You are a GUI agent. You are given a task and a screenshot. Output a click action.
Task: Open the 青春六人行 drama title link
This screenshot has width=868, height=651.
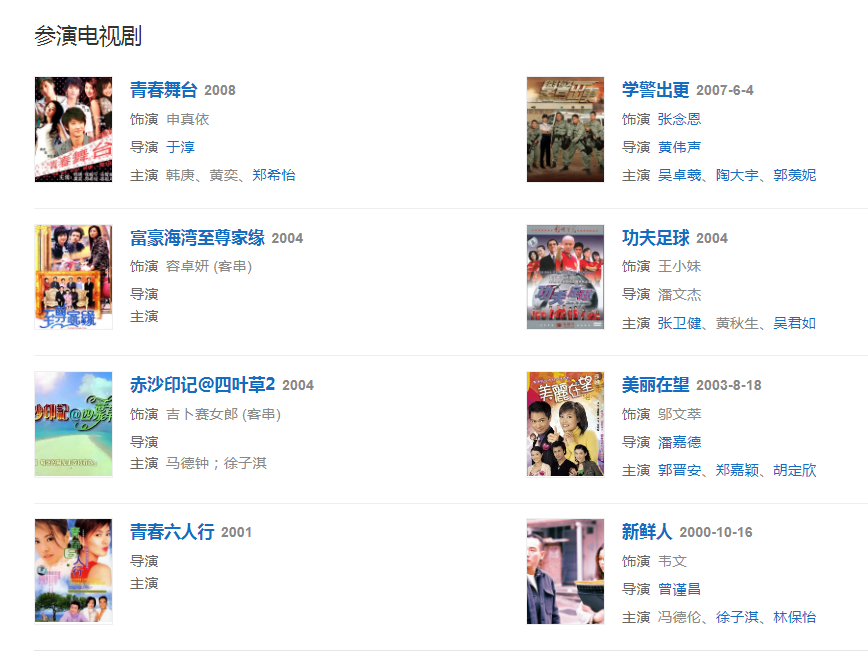pos(172,532)
